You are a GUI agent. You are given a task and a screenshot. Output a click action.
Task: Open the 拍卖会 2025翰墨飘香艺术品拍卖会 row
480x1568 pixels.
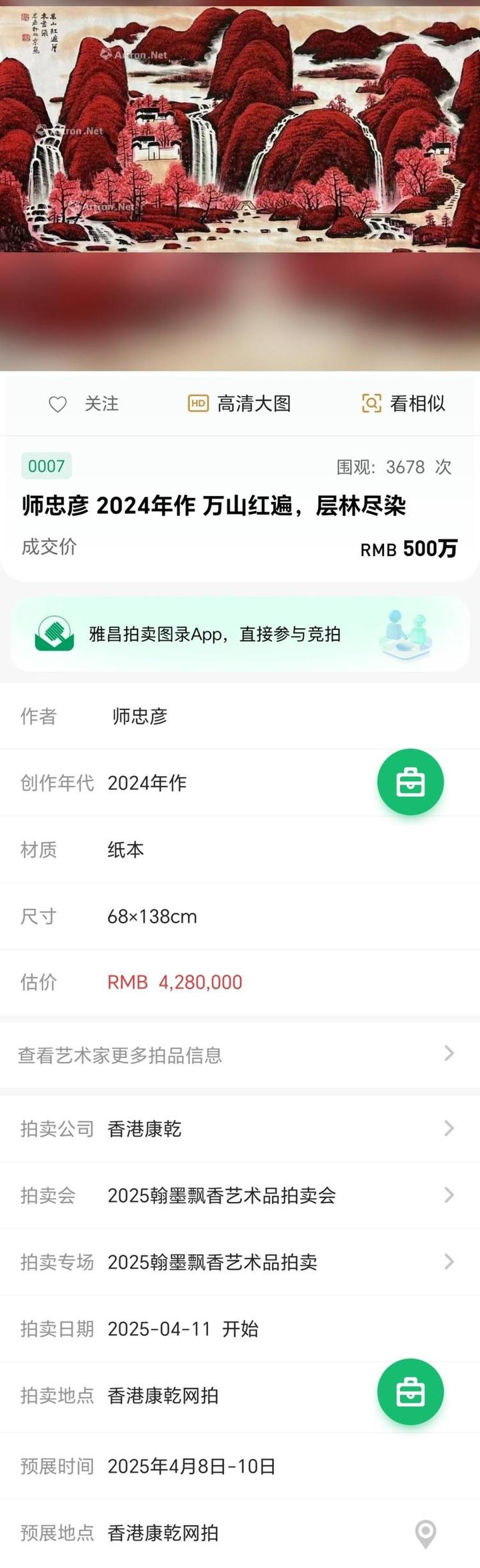(x=240, y=1195)
